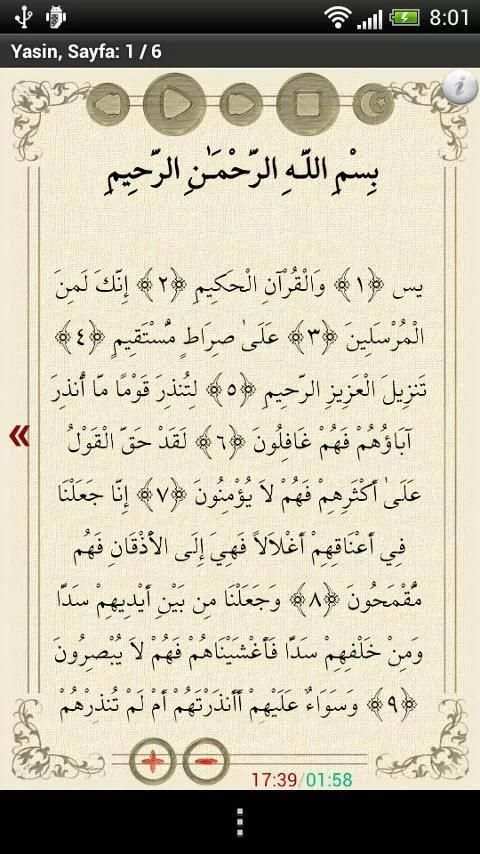Open the info button

pos(460,88)
